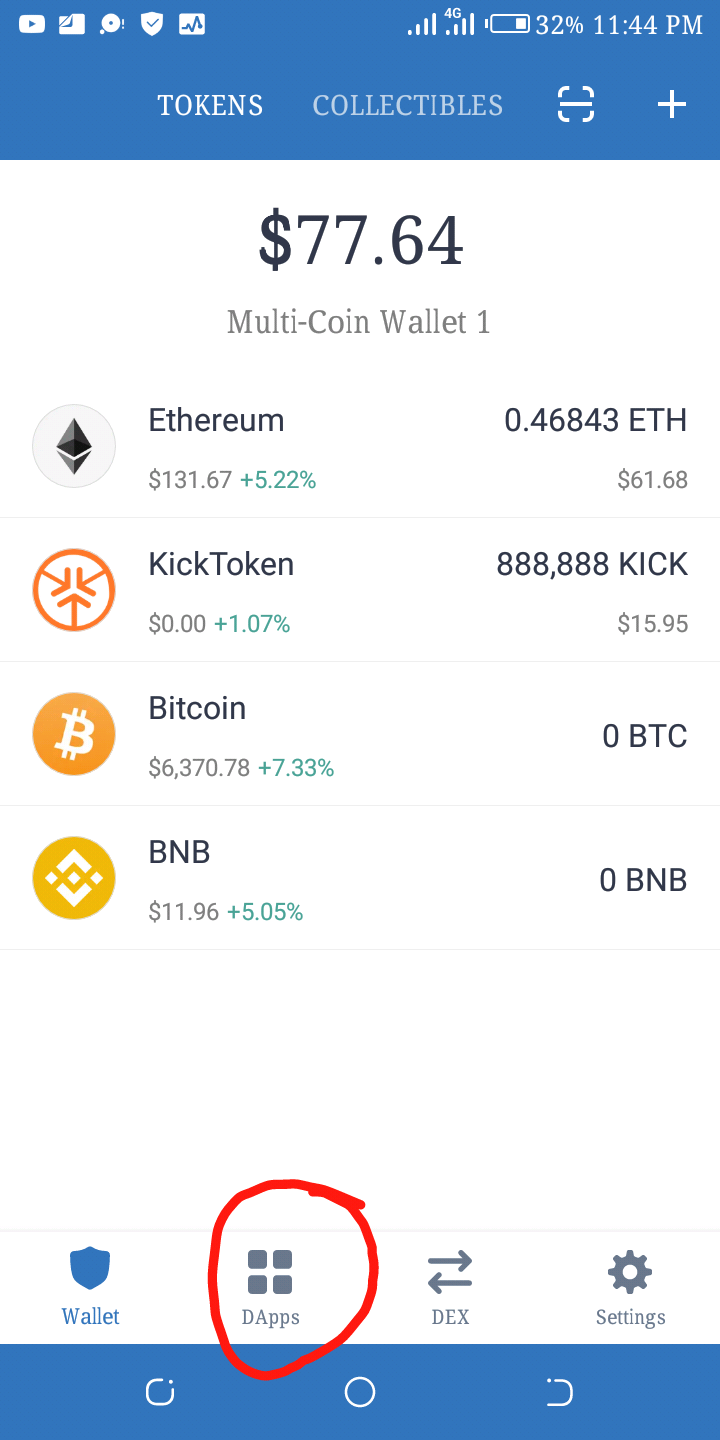Tap the system home button
The width and height of the screenshot is (720, 1440).
point(360,1392)
